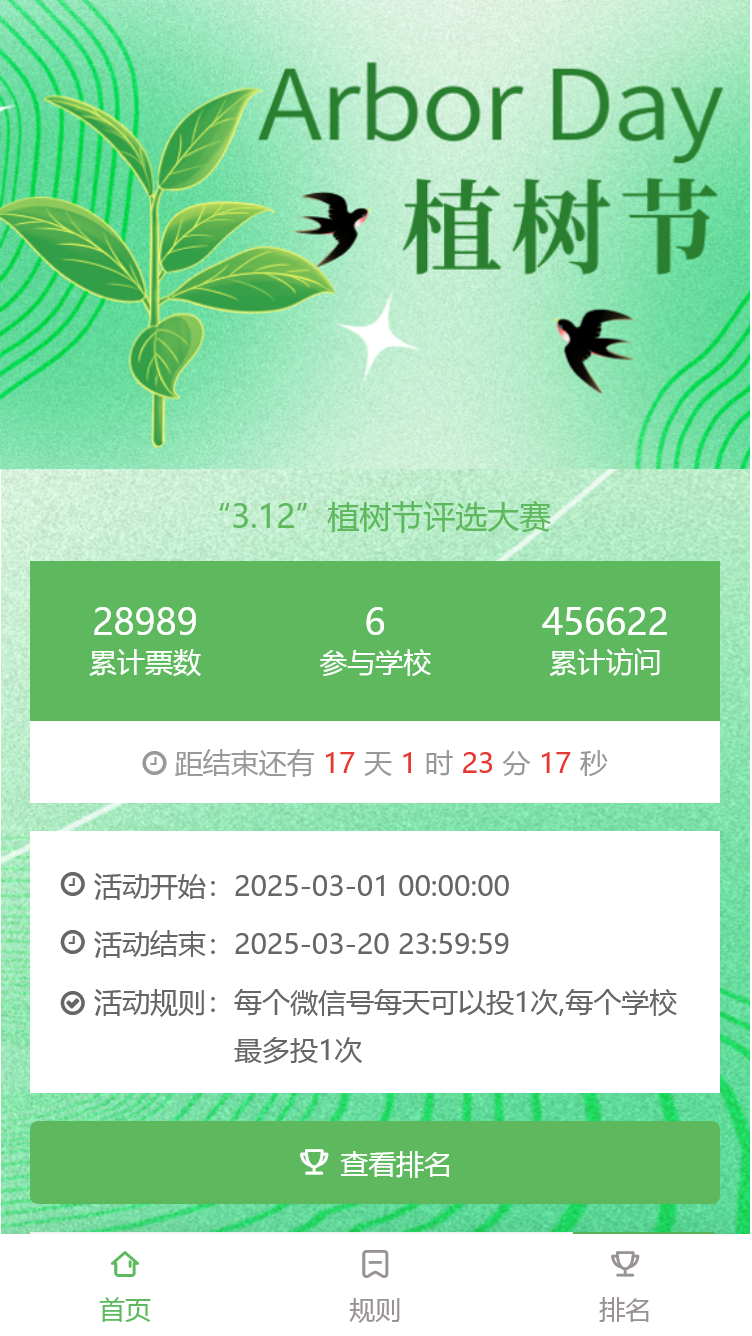Switch to the 首页 tab
Screen dimensions: 752x1336
pyautogui.click(x=125, y=1286)
